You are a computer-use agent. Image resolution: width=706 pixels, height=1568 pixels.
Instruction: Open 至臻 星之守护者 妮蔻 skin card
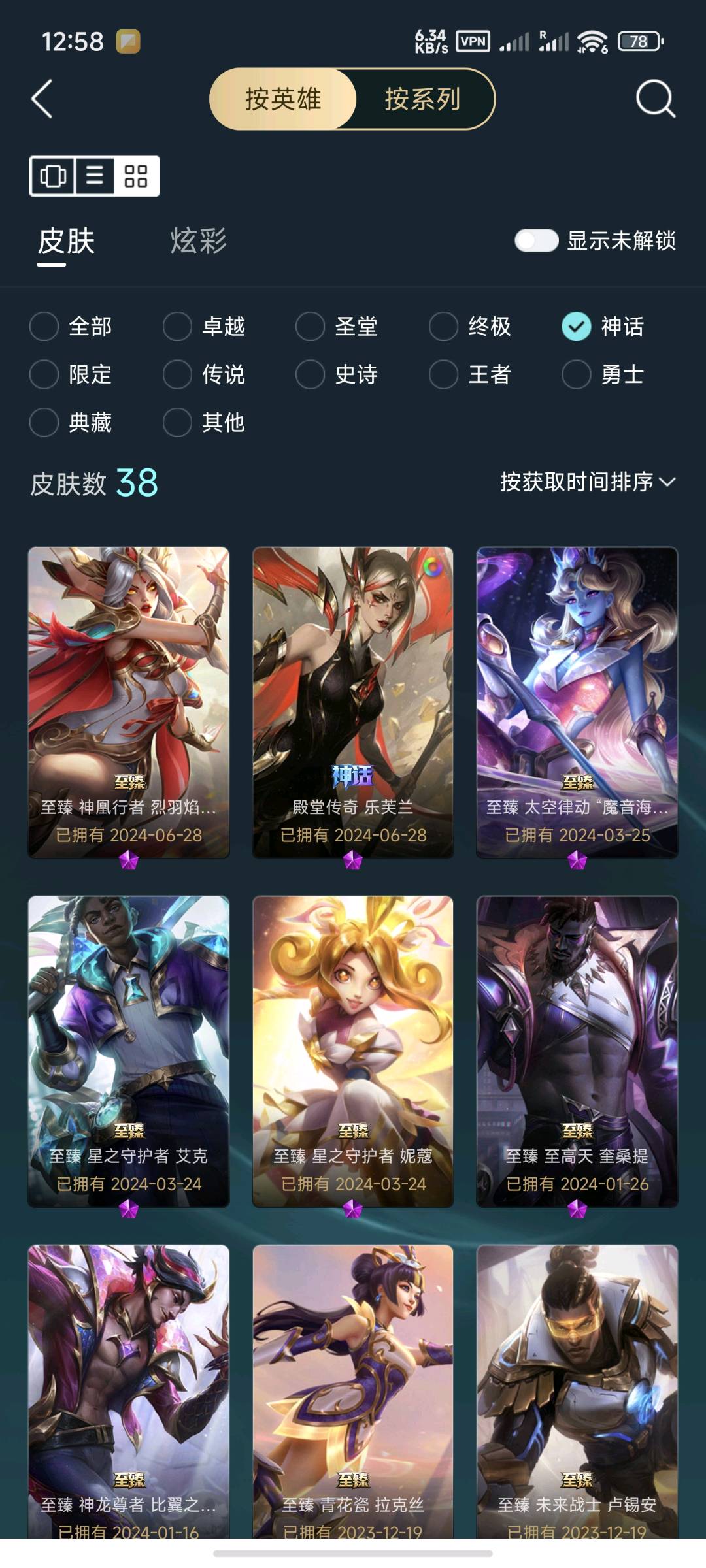(353, 1051)
